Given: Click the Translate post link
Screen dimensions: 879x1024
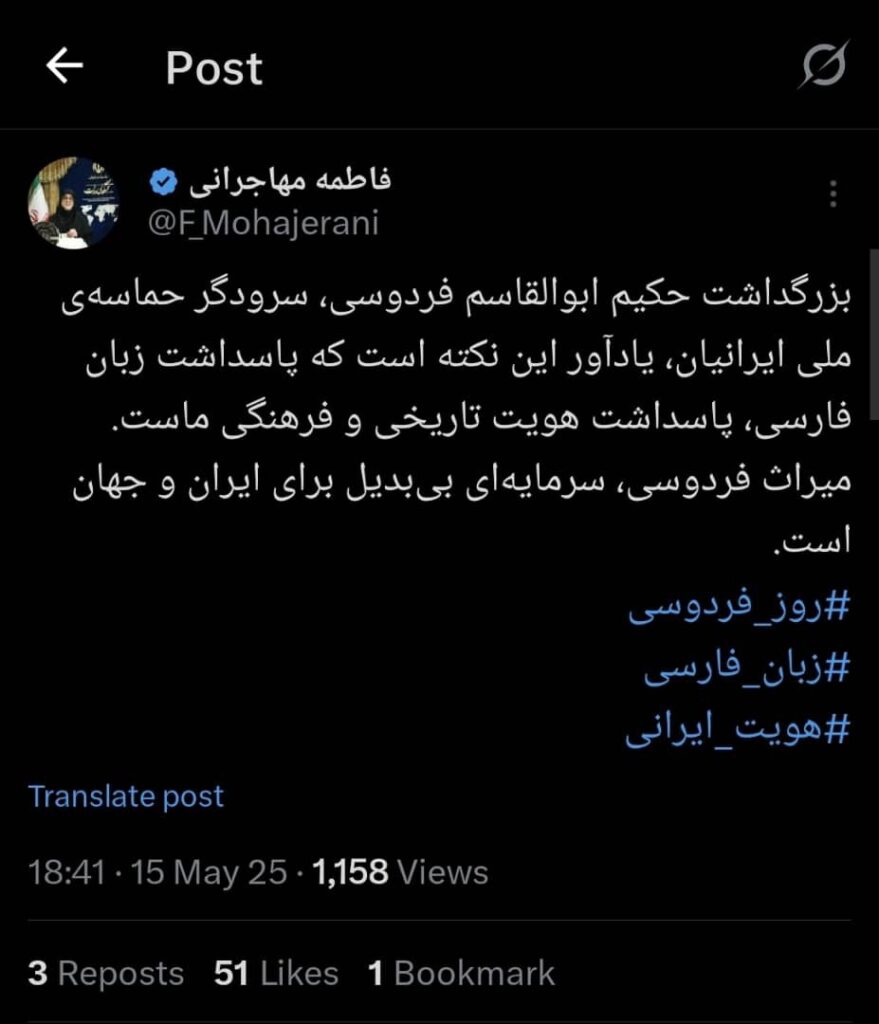Looking at the screenshot, I should (127, 796).
